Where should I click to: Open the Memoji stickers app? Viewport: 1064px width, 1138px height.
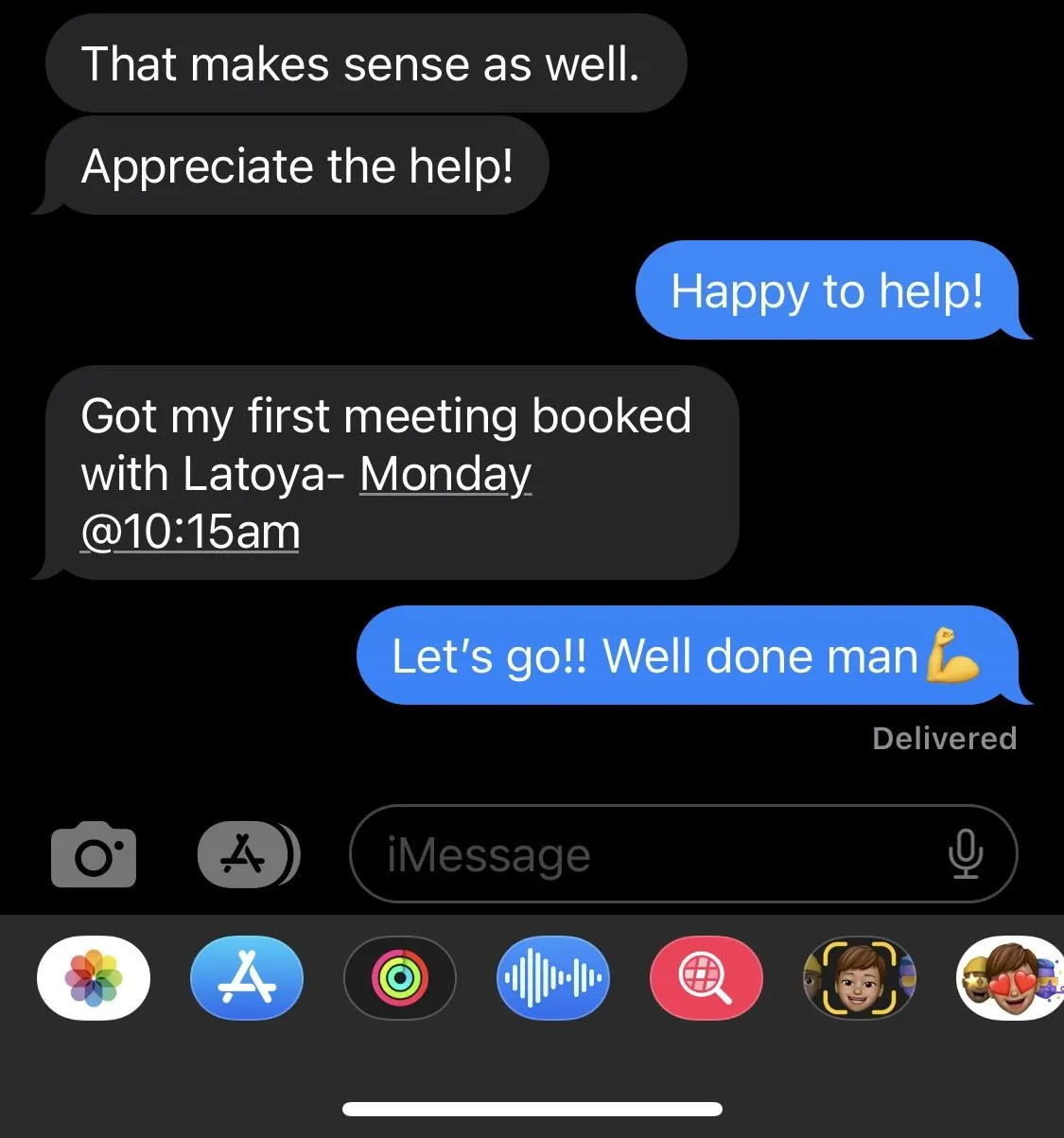point(1010,977)
